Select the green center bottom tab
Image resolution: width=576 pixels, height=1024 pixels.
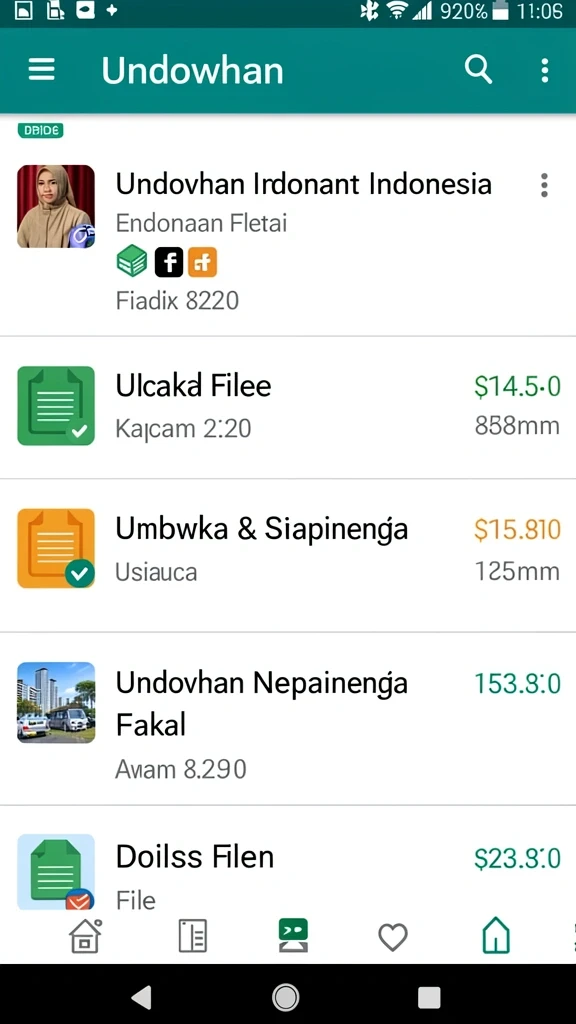293,936
